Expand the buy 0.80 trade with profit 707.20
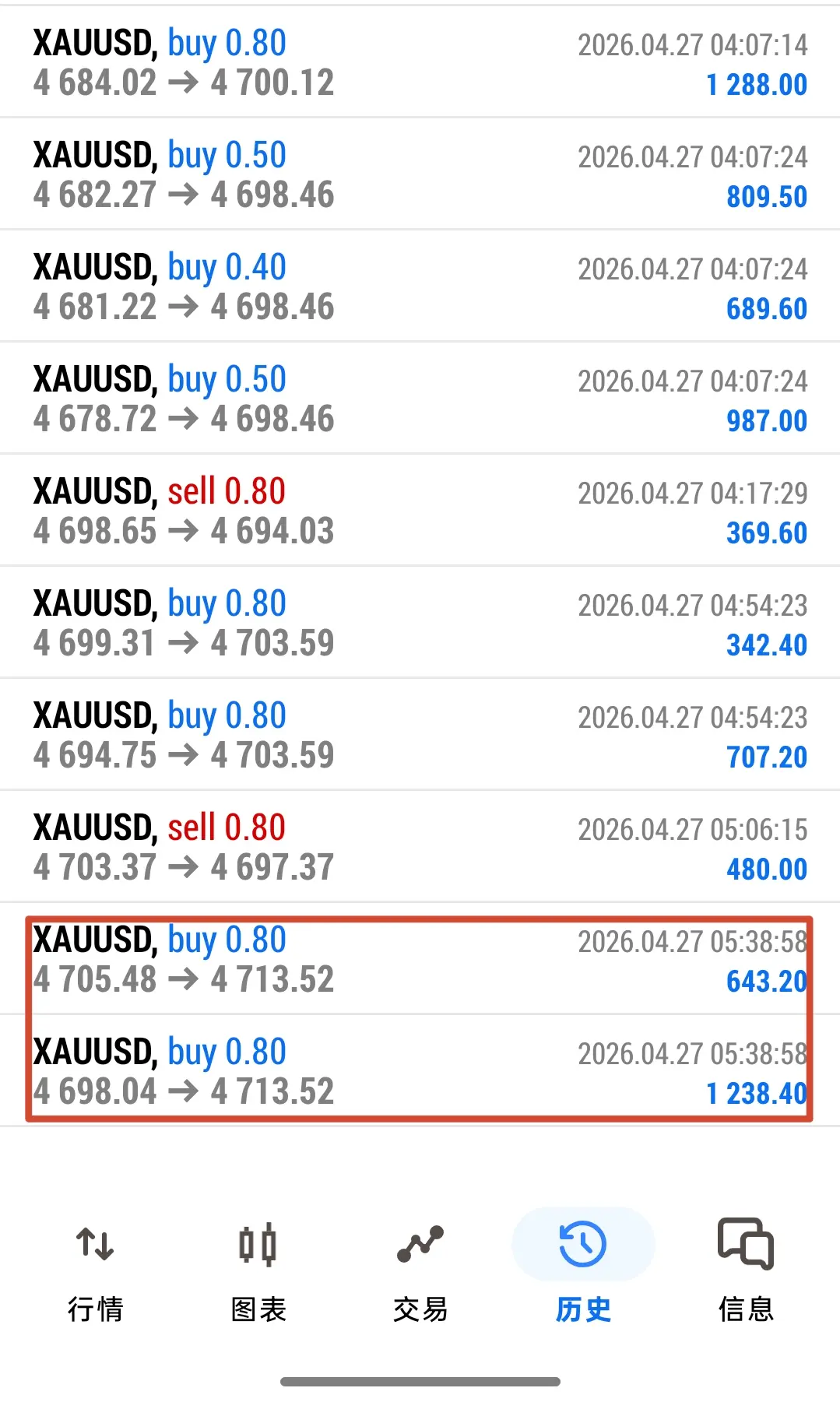This screenshot has width=840, height=1402. (420, 735)
